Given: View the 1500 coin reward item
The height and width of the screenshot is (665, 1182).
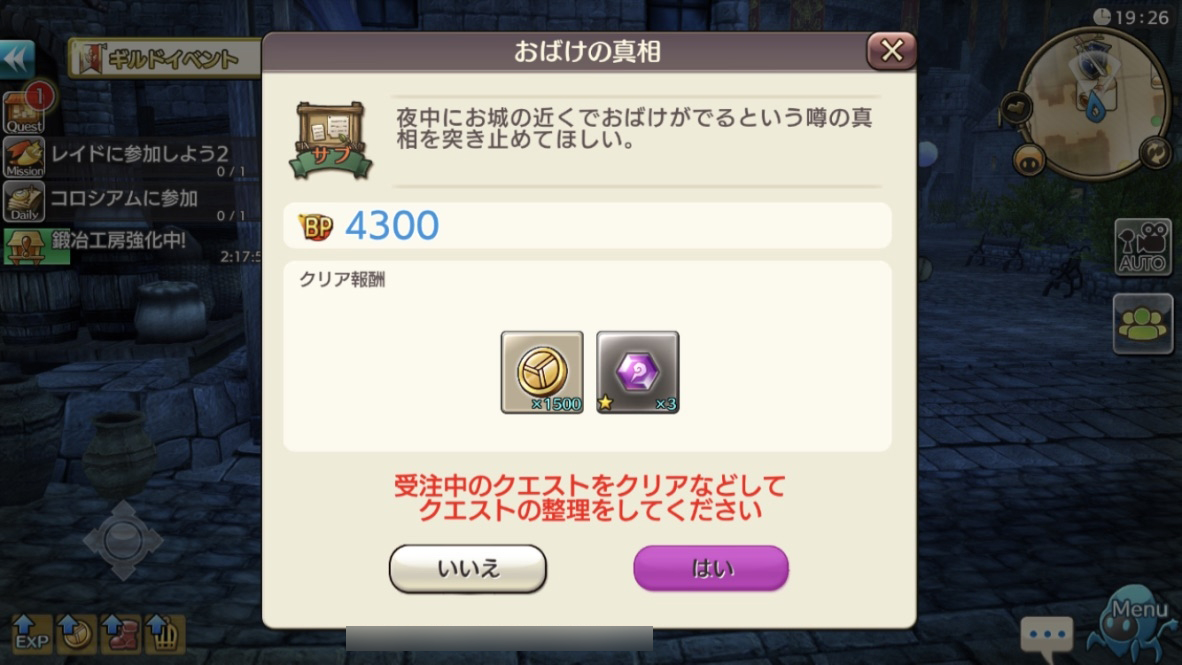Looking at the screenshot, I should pos(542,372).
